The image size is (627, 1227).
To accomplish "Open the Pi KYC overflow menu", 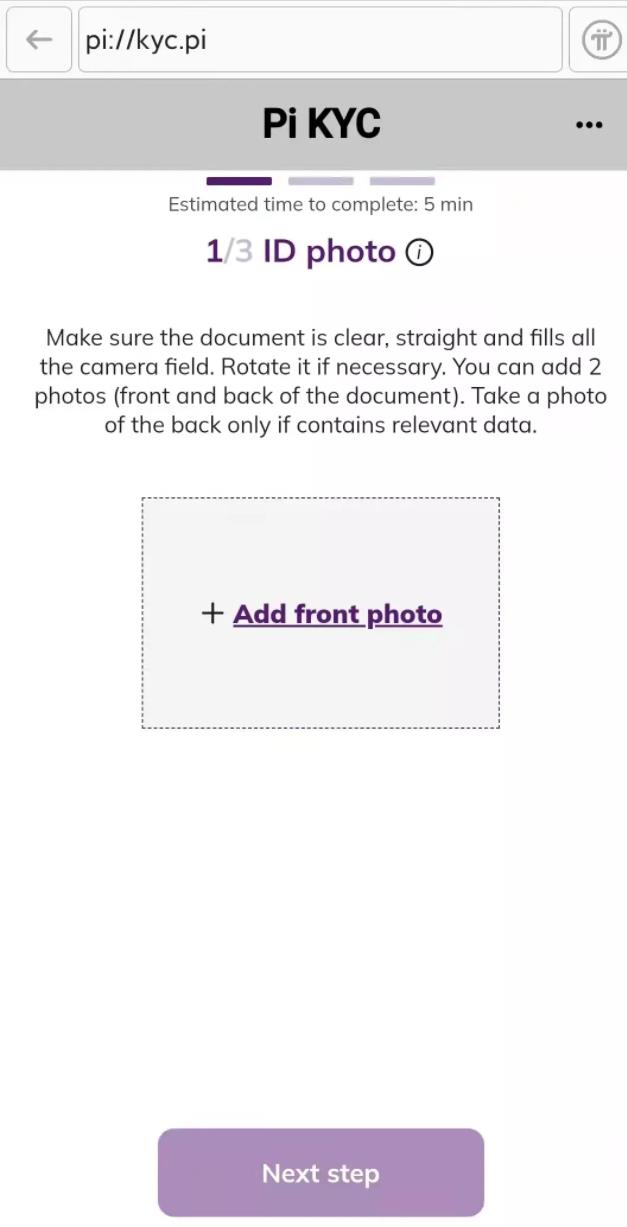I will point(589,125).
